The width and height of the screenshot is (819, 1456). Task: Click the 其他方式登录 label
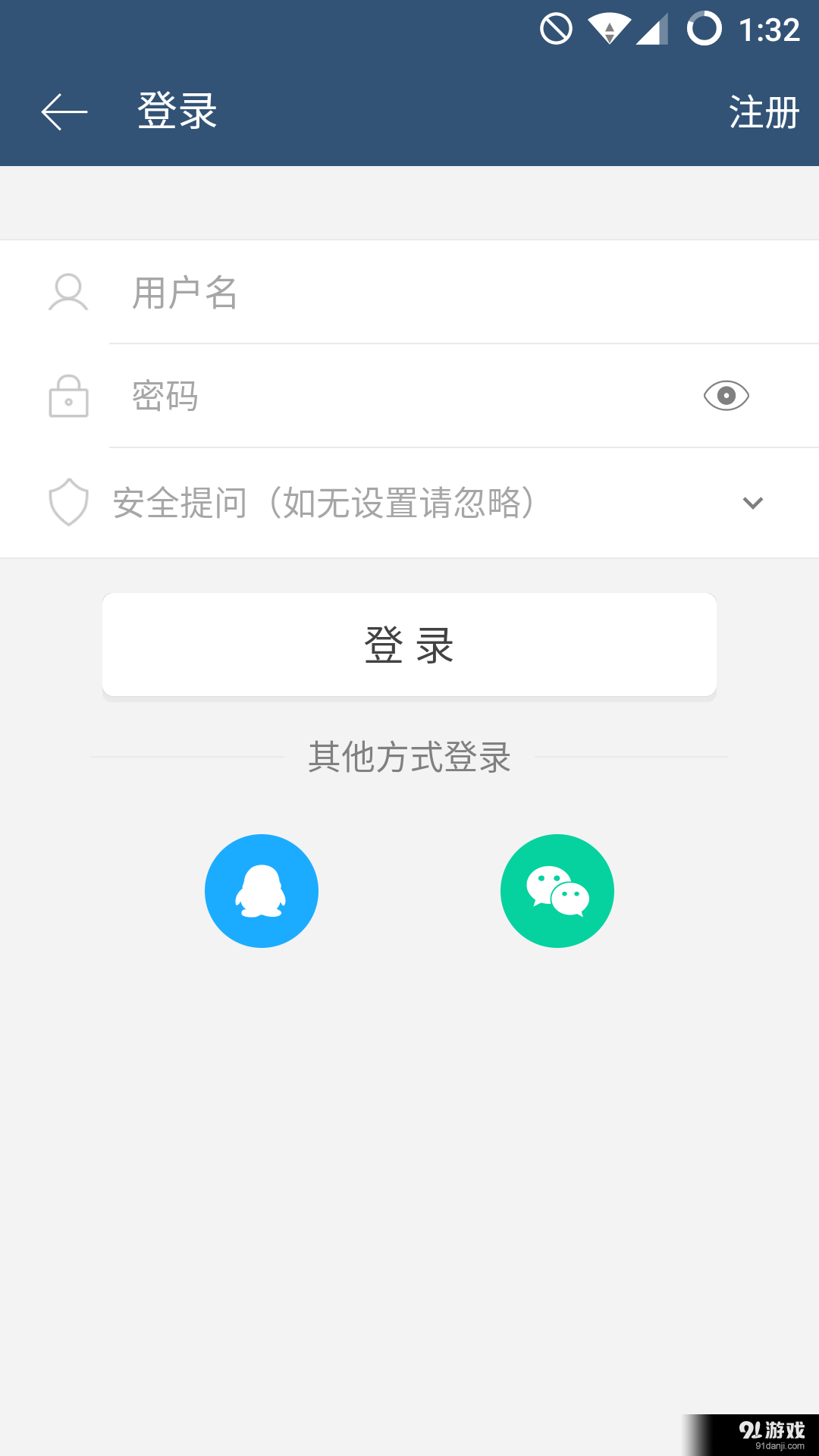coord(409,758)
